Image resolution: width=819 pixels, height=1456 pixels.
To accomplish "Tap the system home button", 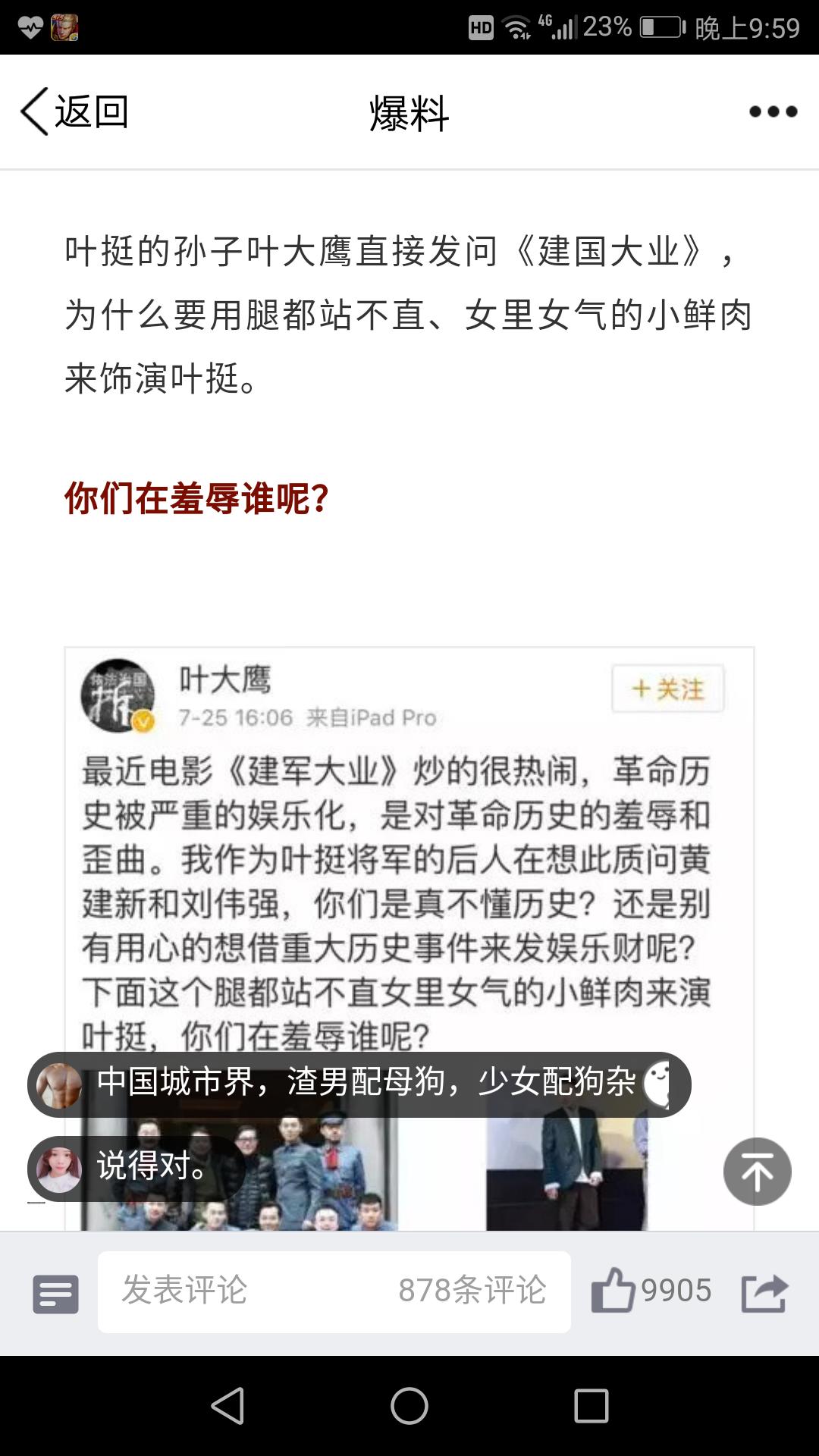I will pyautogui.click(x=409, y=1406).
